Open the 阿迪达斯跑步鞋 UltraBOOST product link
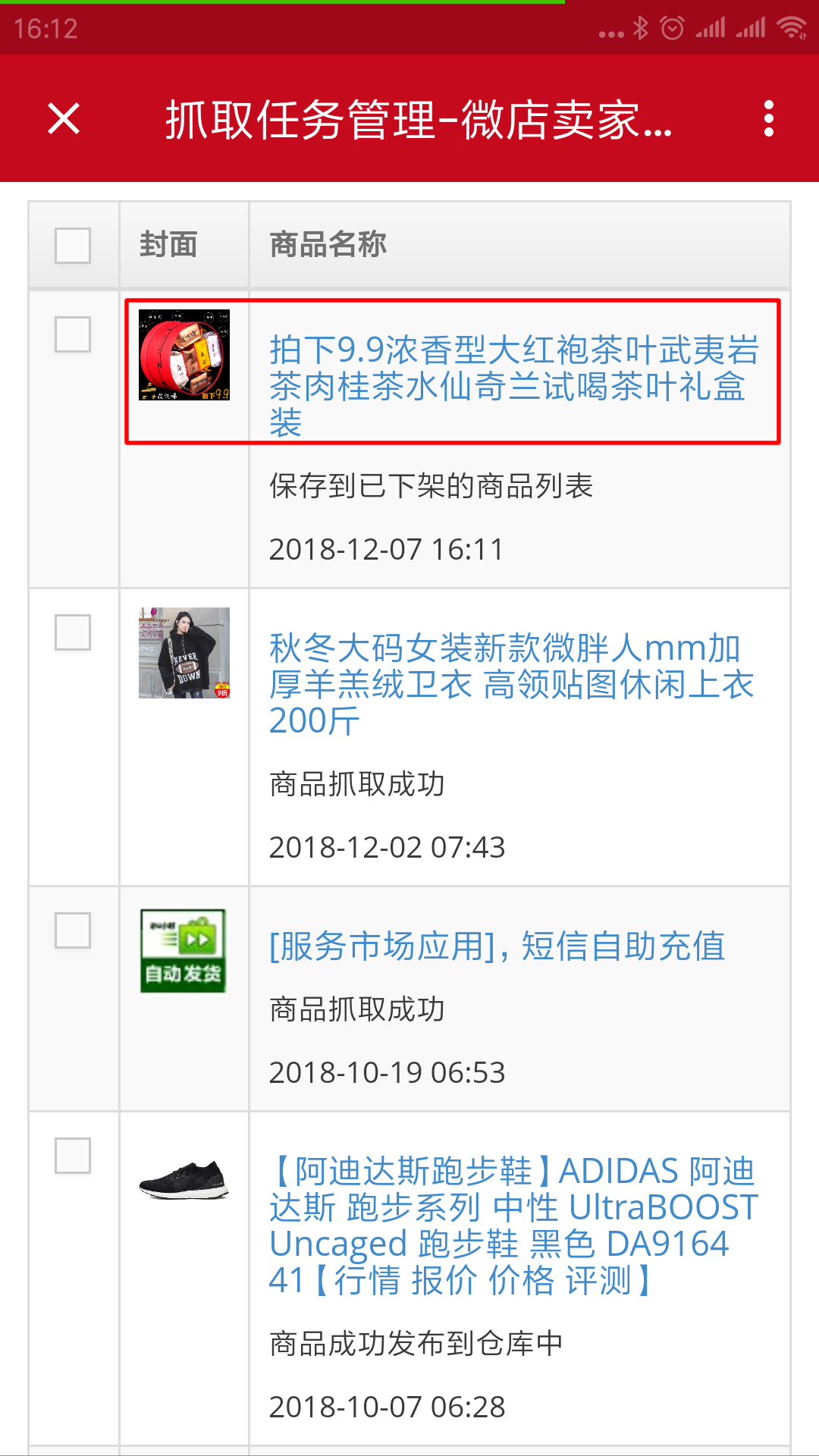This screenshot has height=1456, width=819. point(513,1225)
